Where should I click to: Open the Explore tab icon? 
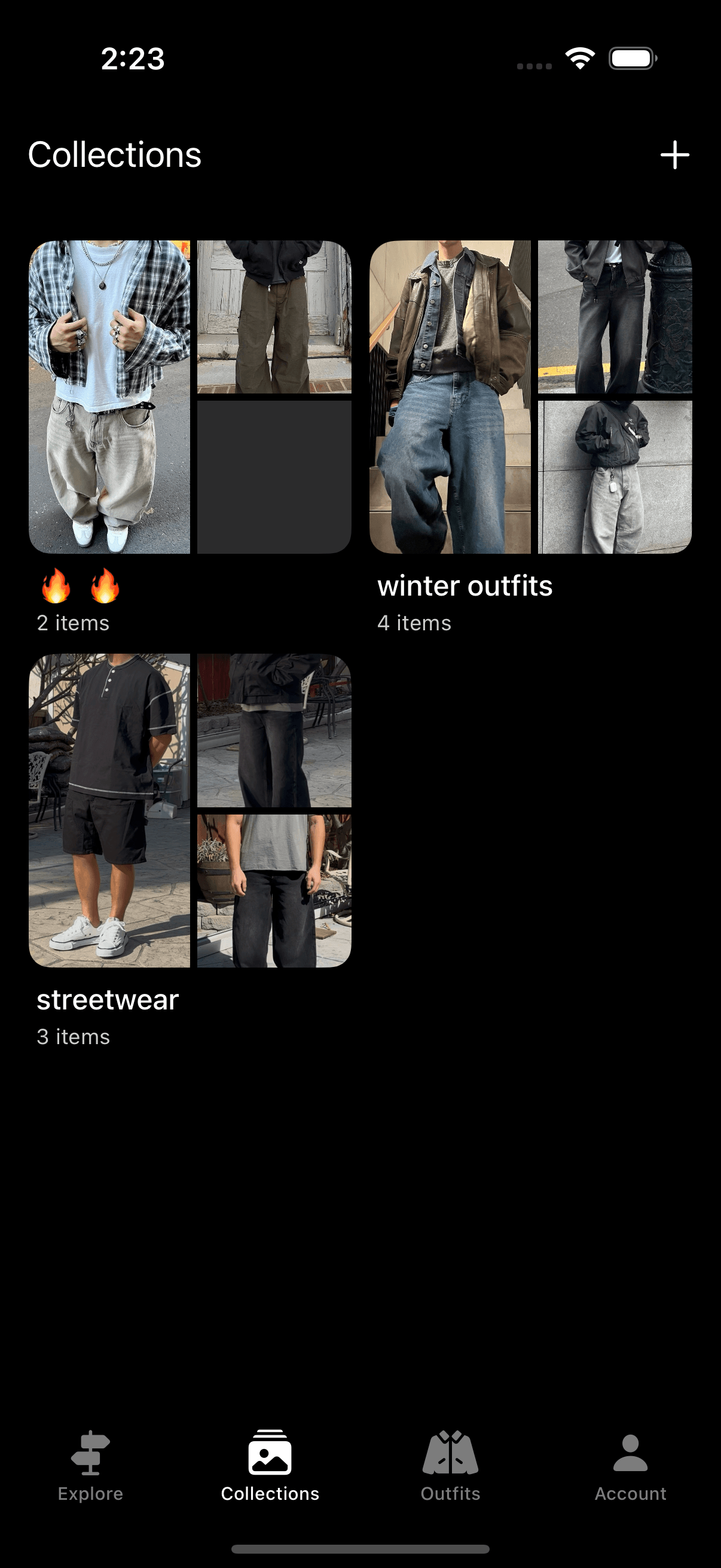90,1457
